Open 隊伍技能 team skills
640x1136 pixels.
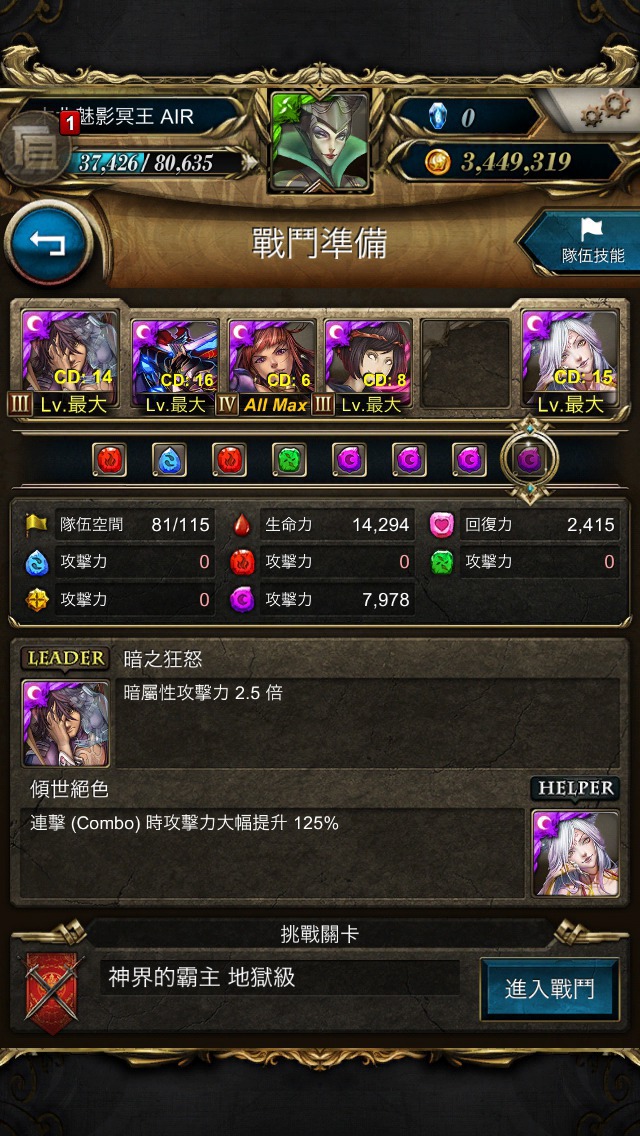pos(582,243)
